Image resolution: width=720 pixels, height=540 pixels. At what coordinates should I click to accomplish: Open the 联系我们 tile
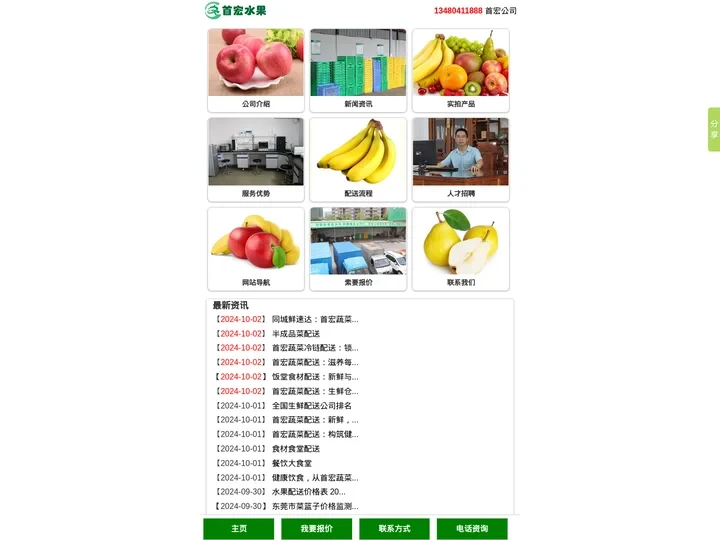tap(460, 248)
